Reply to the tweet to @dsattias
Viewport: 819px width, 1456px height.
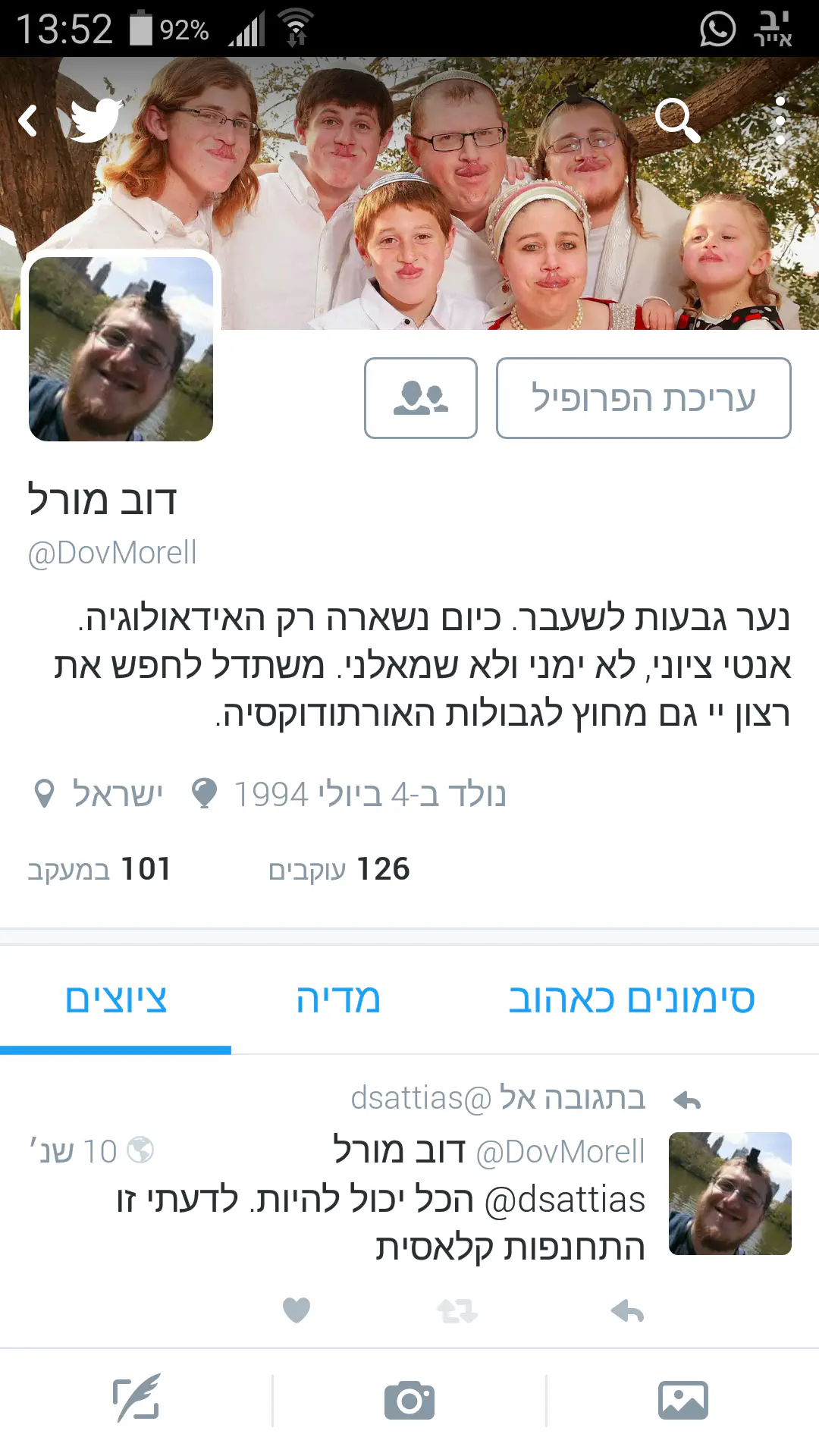click(627, 1310)
